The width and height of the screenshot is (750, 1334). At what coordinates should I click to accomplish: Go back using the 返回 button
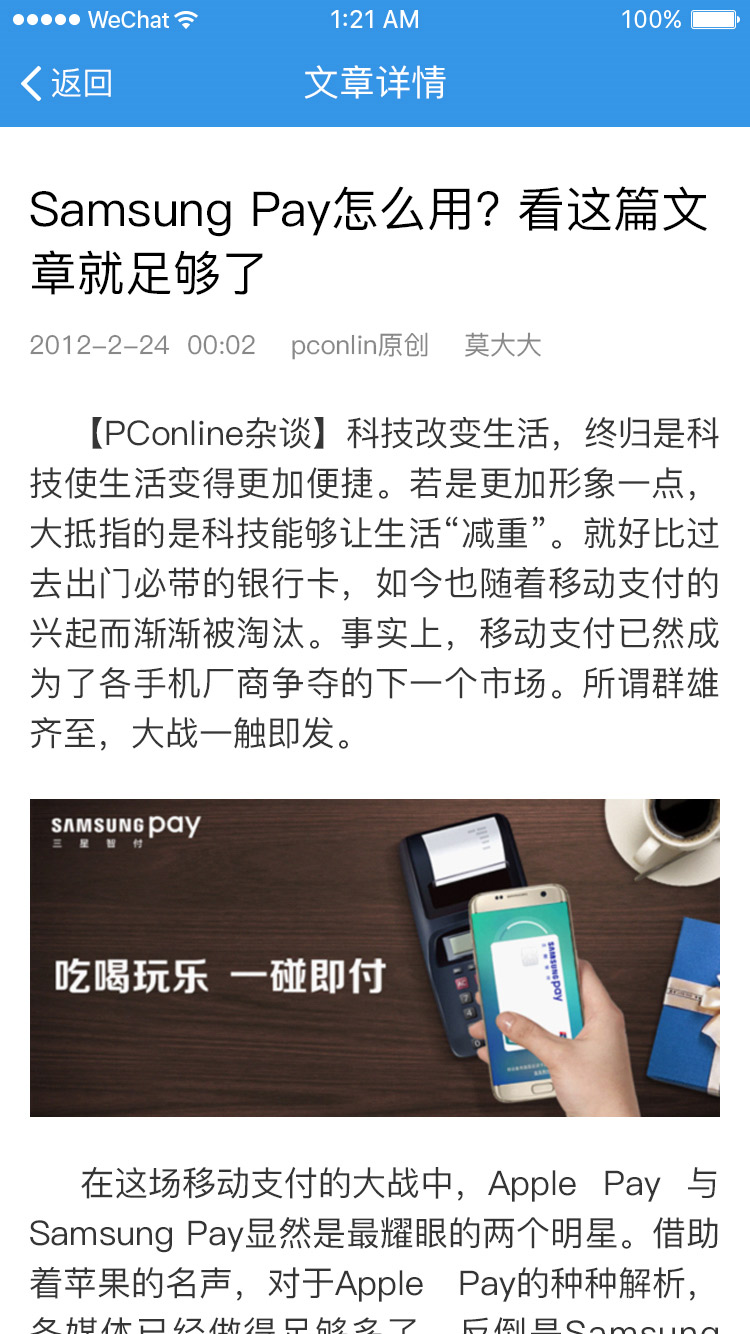click(x=67, y=83)
